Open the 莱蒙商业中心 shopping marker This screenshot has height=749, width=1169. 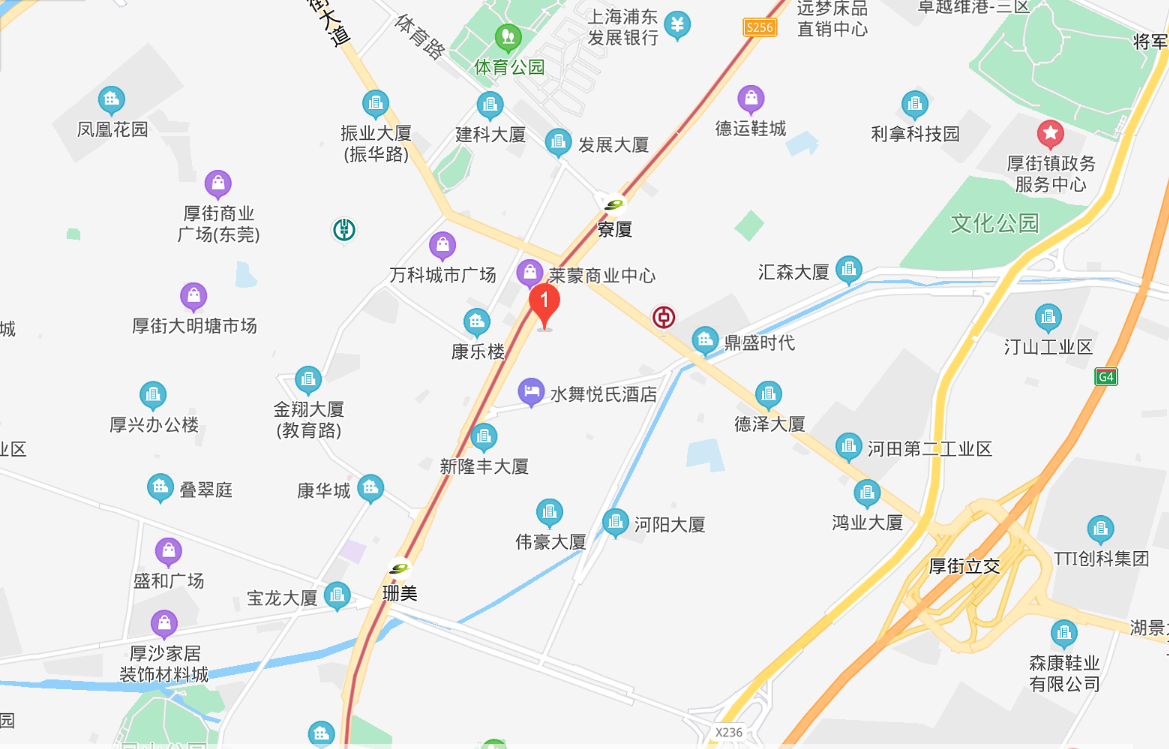[x=529, y=272]
